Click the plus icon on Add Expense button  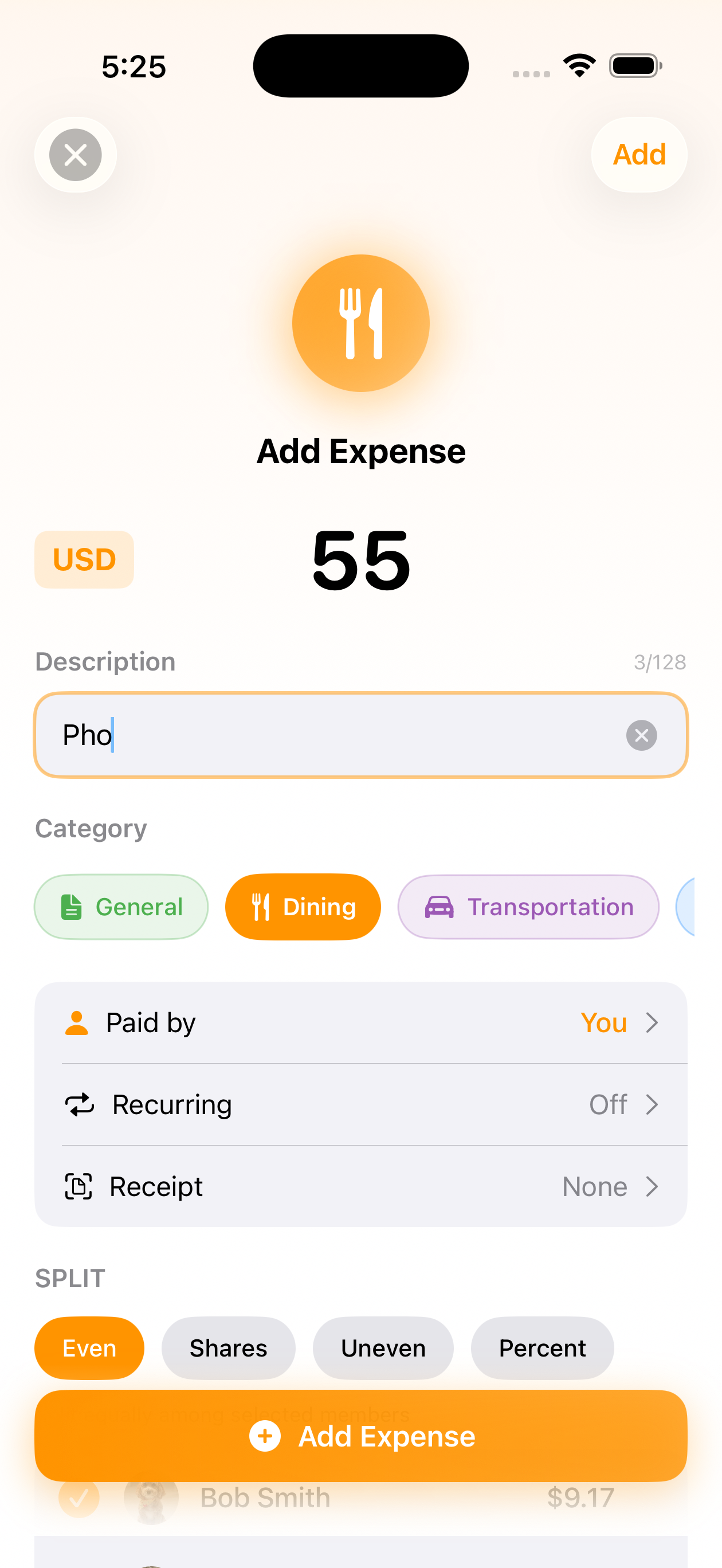pos(264,1437)
